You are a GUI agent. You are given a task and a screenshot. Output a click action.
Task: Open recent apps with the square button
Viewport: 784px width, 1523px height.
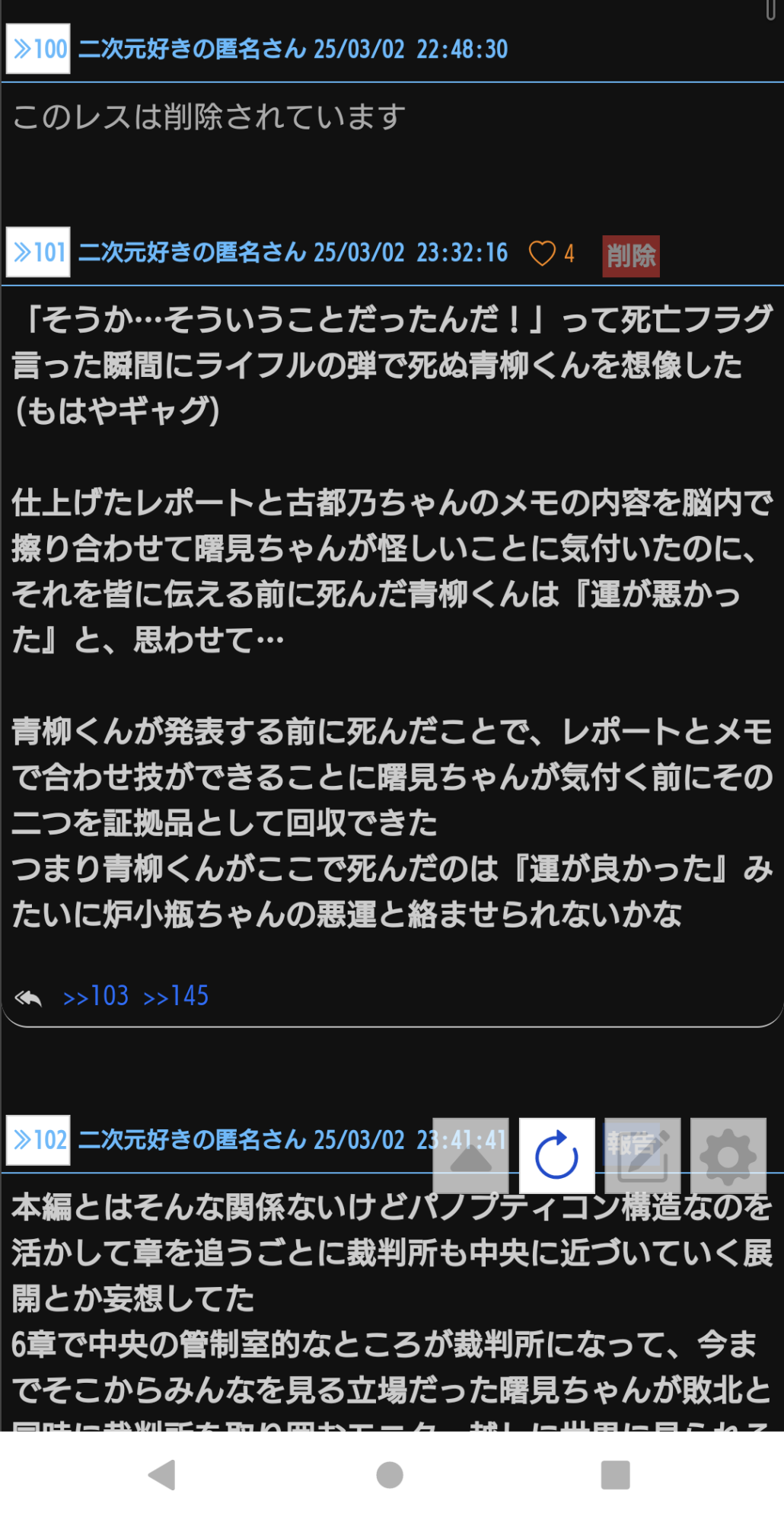tap(616, 1475)
